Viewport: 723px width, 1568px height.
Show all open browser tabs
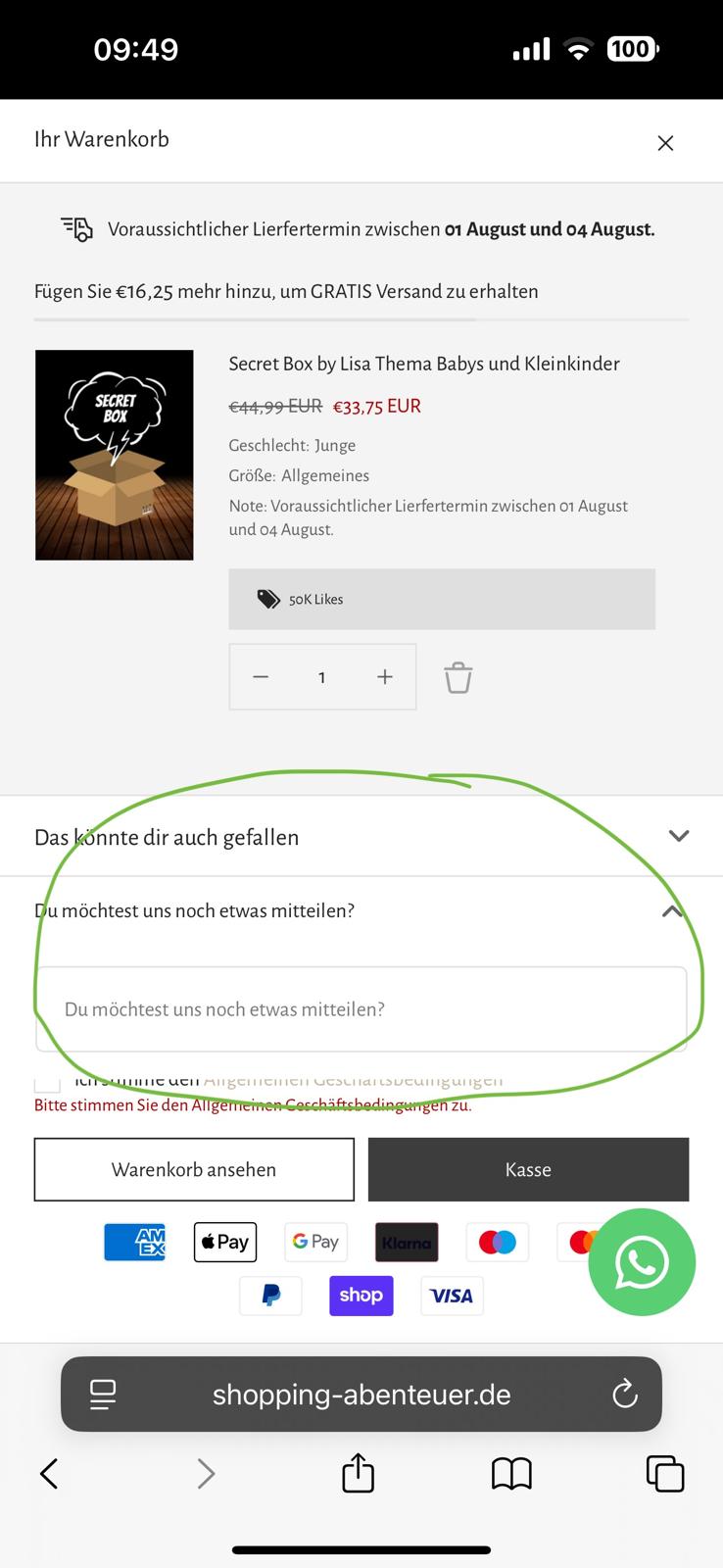pyautogui.click(x=664, y=1473)
